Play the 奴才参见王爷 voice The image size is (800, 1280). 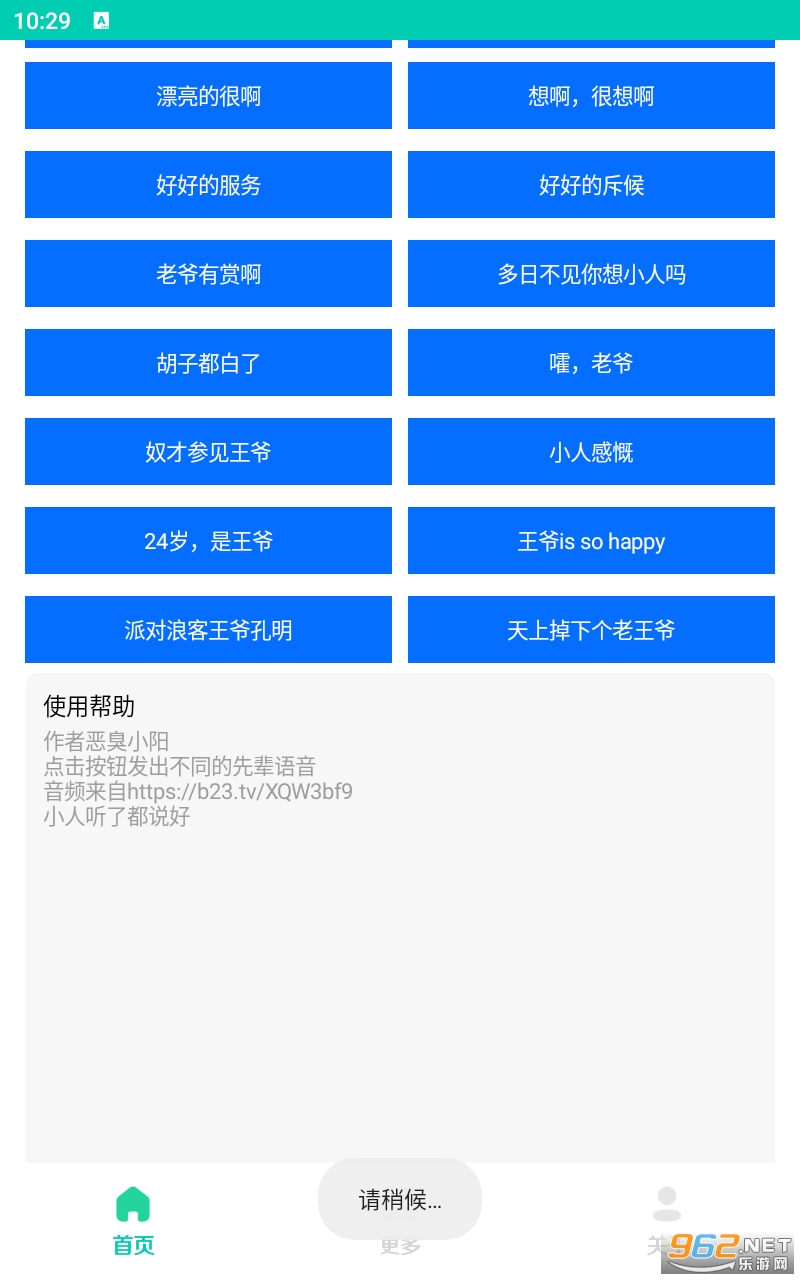208,452
